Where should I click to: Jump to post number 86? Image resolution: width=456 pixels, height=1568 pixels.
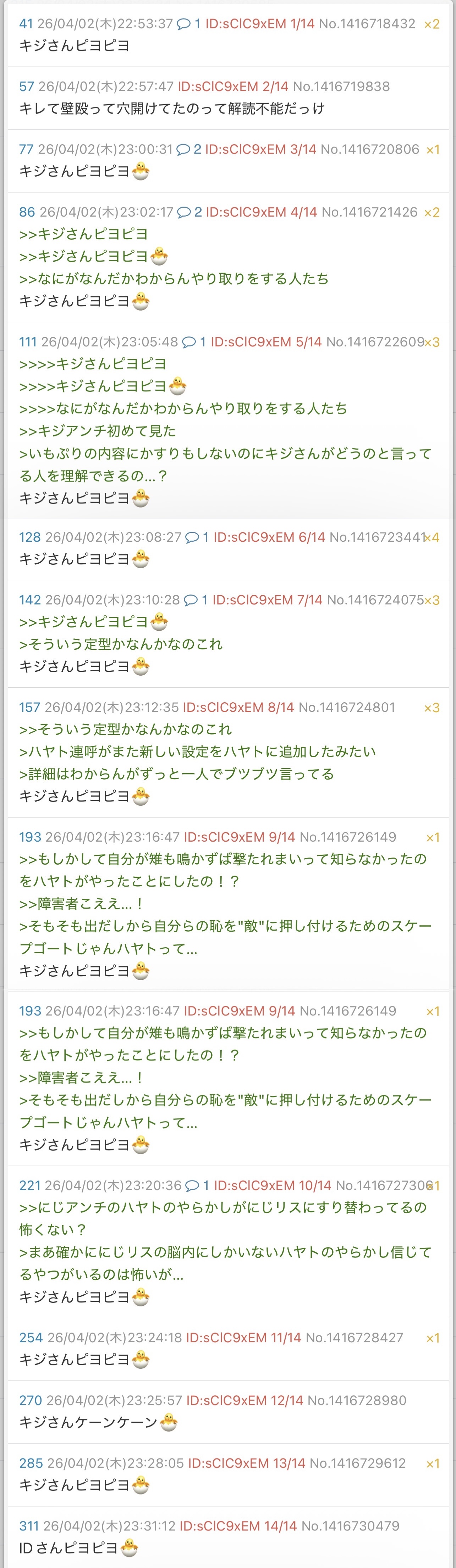pyautogui.click(x=27, y=212)
